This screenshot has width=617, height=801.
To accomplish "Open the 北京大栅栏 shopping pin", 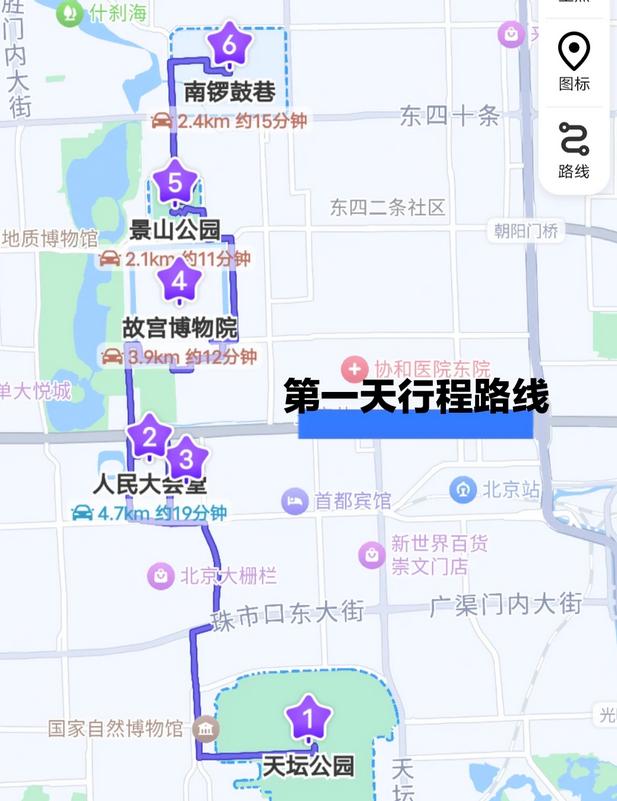I will point(160,575).
